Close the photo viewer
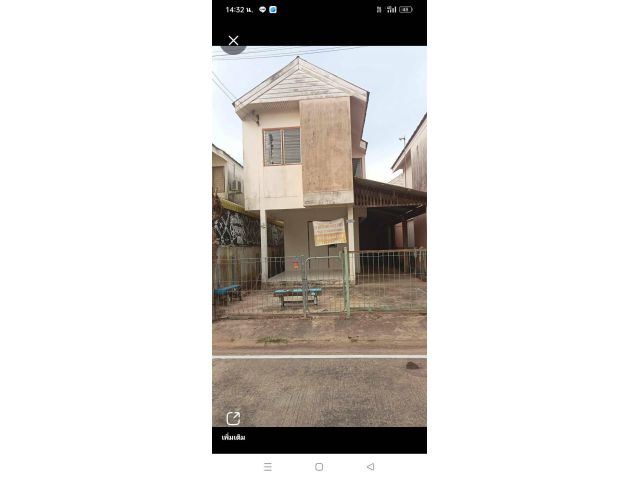 point(233,41)
